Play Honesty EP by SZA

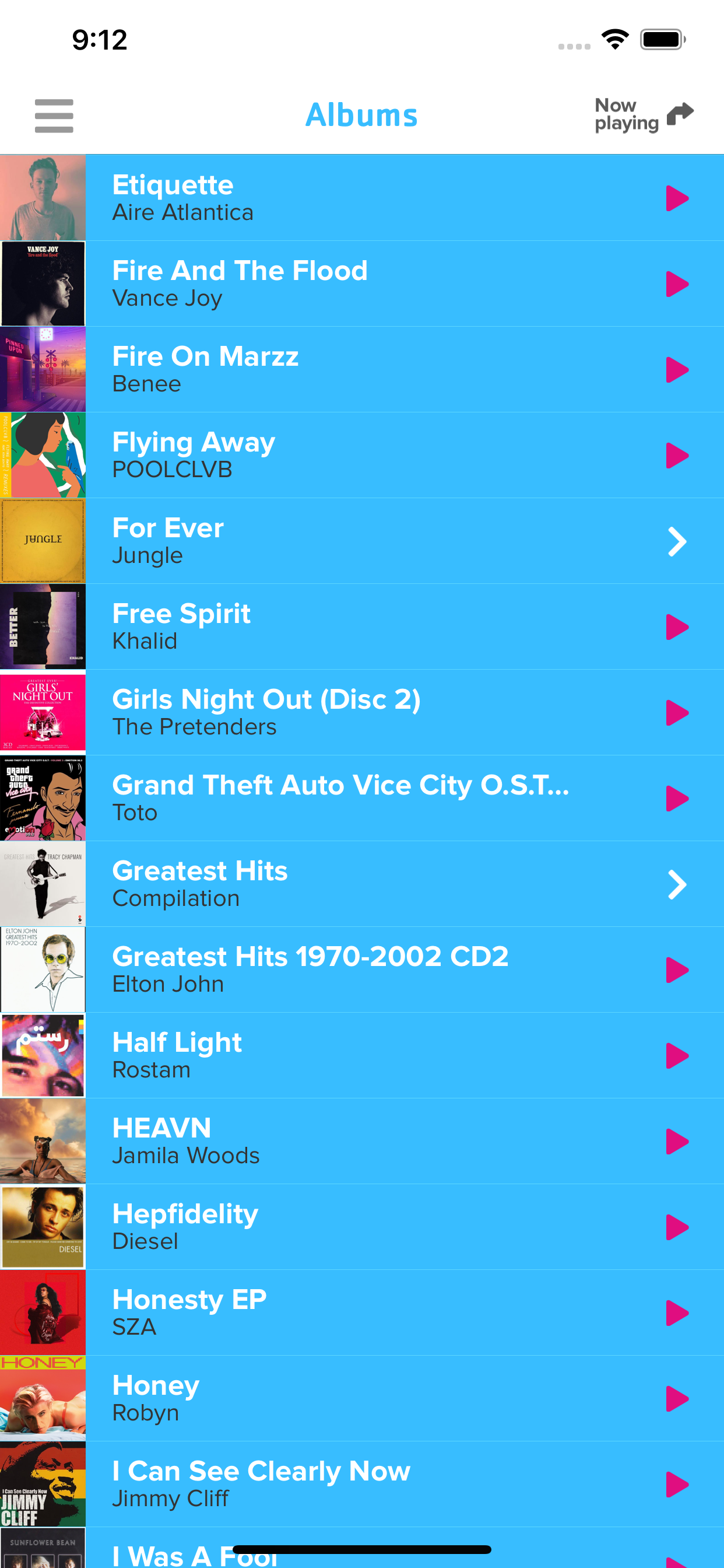(x=677, y=1314)
